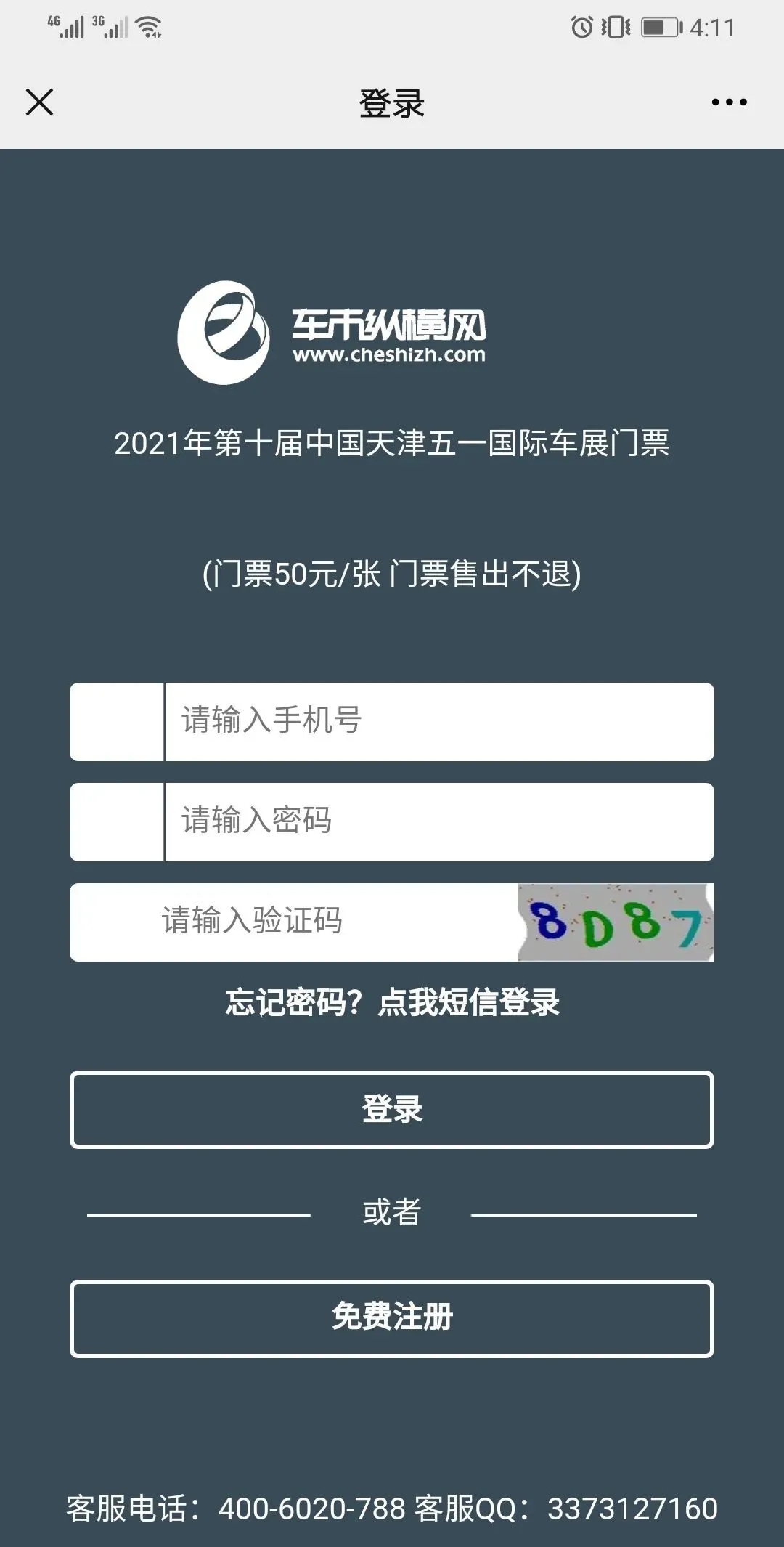Tap the password input field

[x=438, y=821]
